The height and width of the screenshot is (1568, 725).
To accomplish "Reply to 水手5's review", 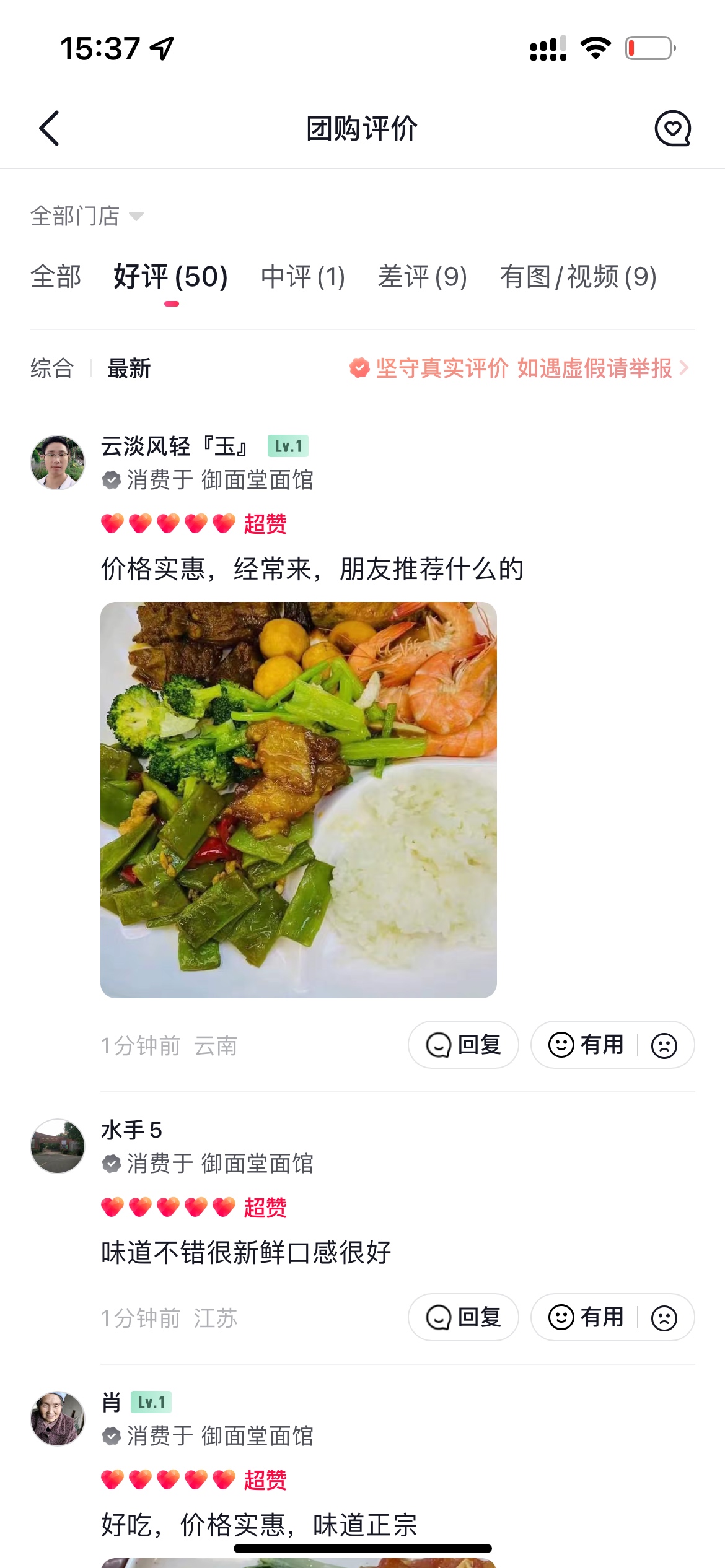I will point(463,1317).
